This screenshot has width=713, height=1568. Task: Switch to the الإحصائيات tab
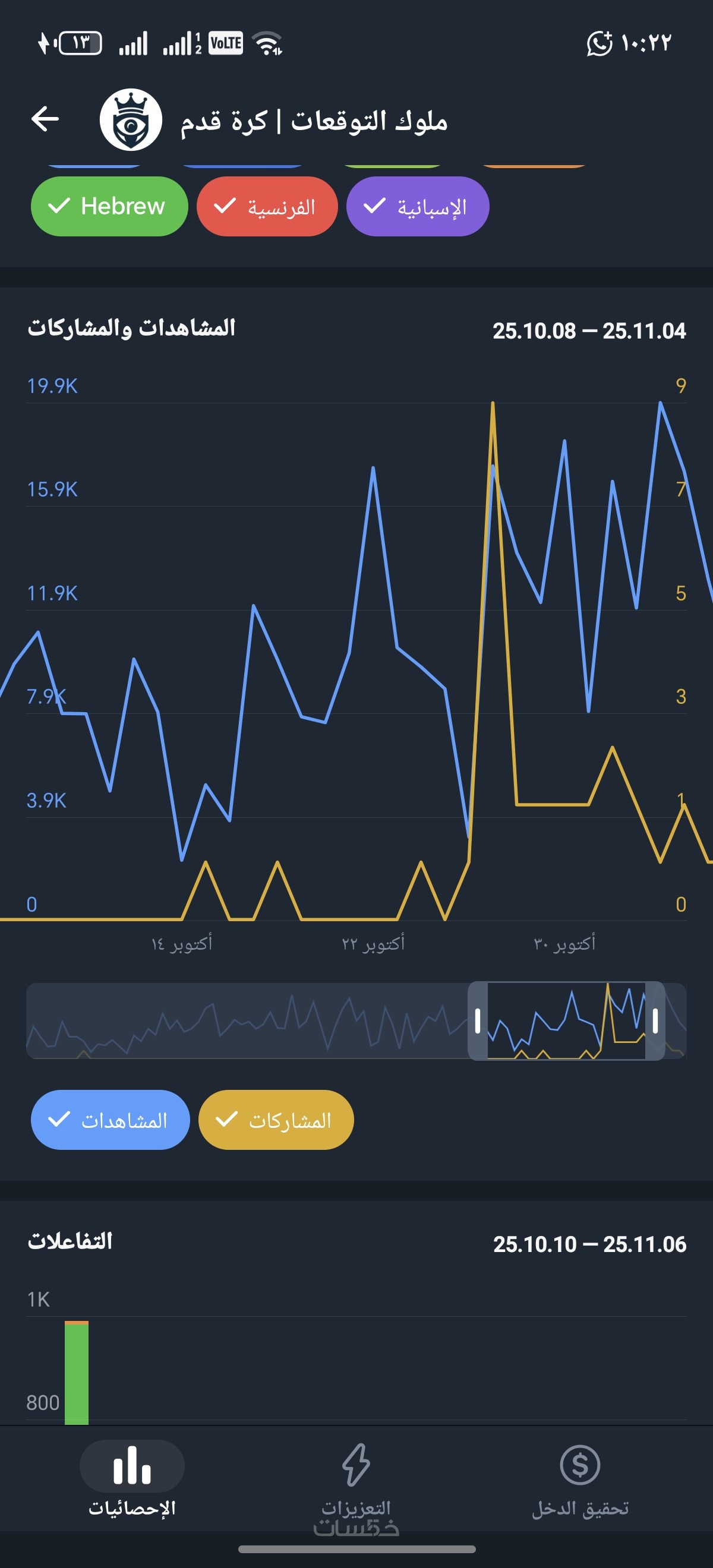click(x=132, y=1478)
